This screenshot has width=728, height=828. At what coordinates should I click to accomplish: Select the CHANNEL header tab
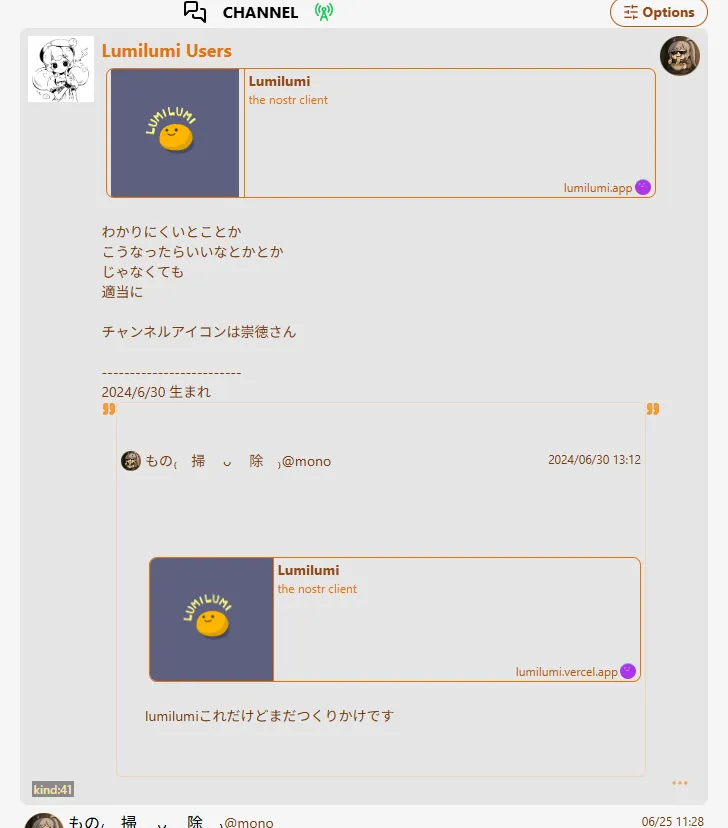coord(260,13)
